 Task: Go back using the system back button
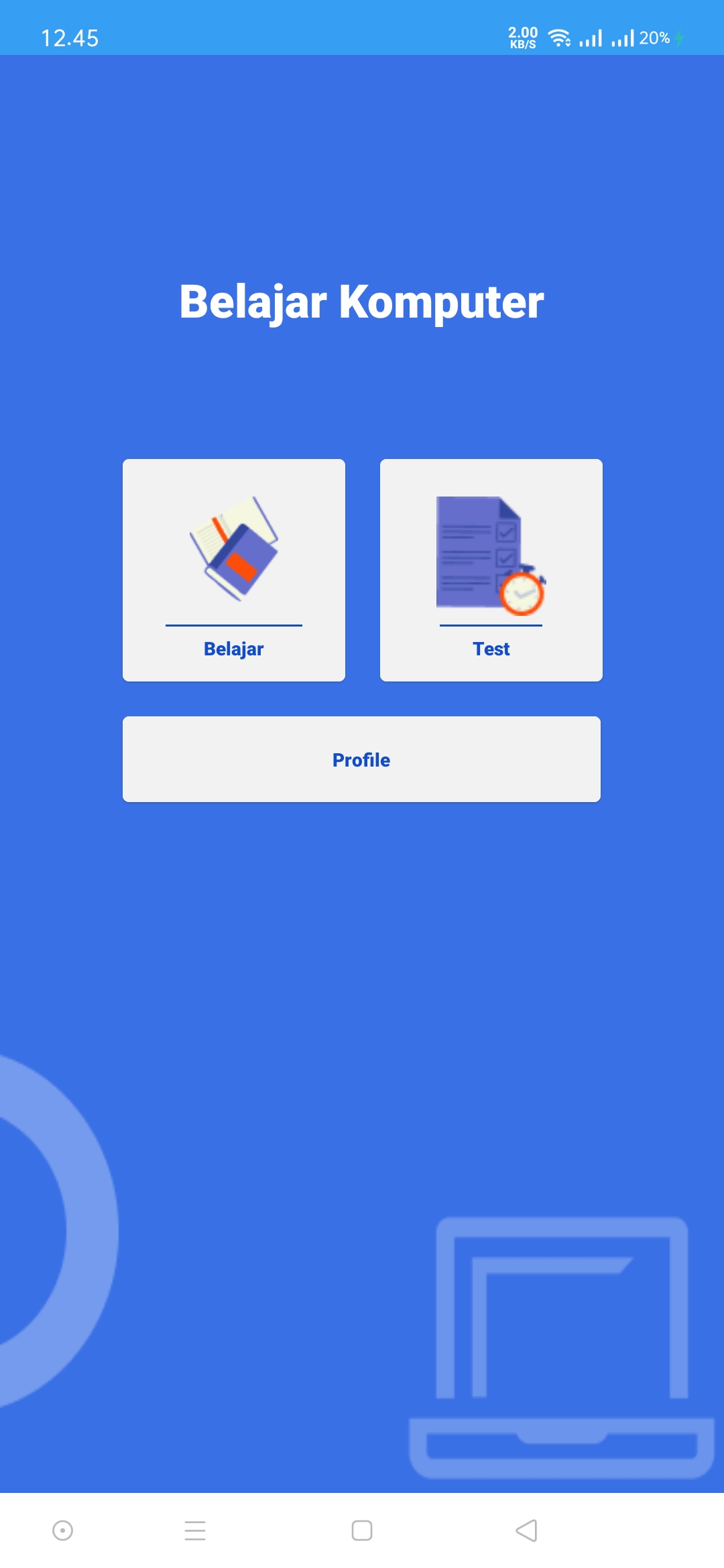526,1530
